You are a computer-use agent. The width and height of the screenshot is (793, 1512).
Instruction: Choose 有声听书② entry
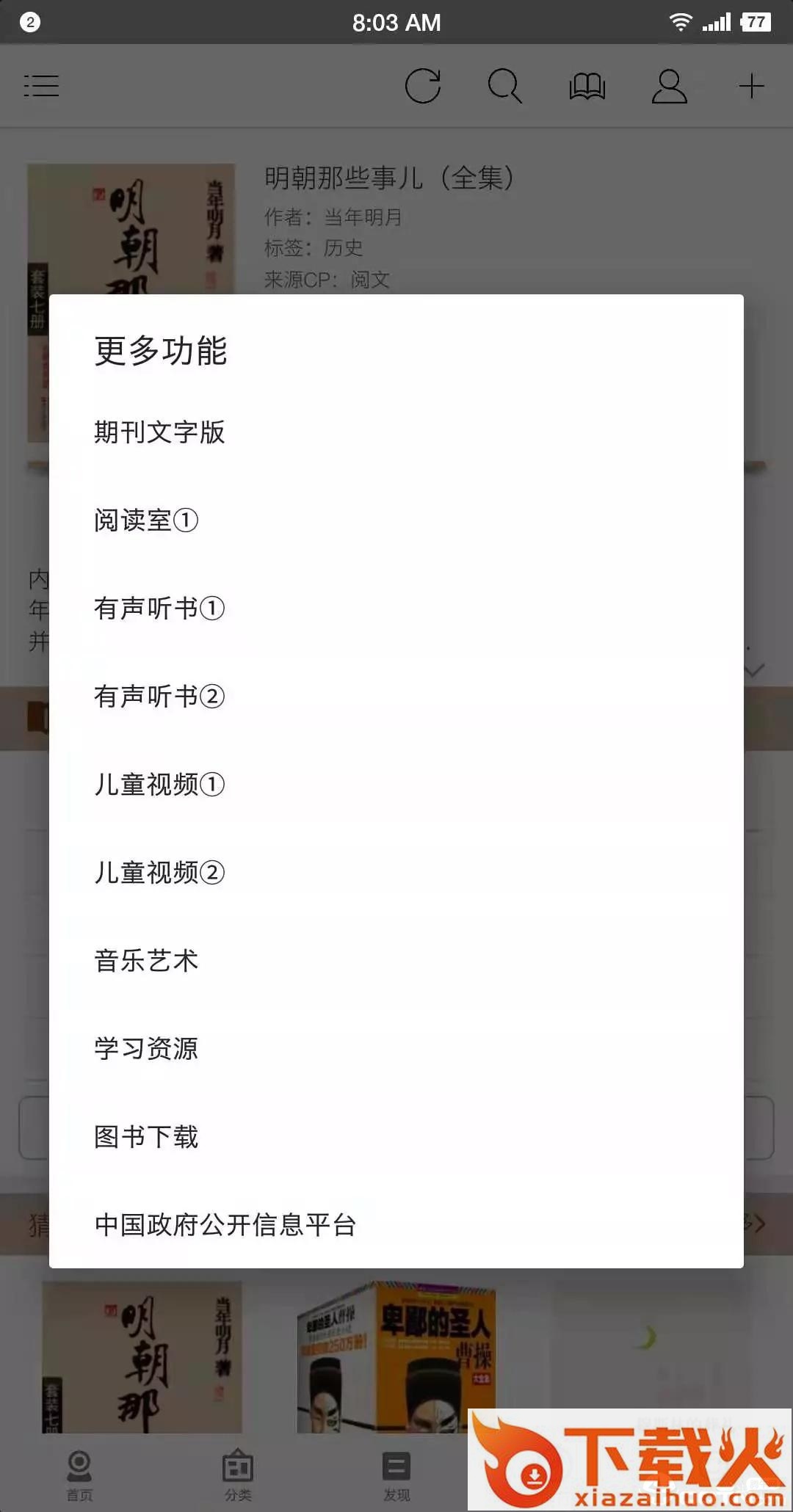[159, 697]
